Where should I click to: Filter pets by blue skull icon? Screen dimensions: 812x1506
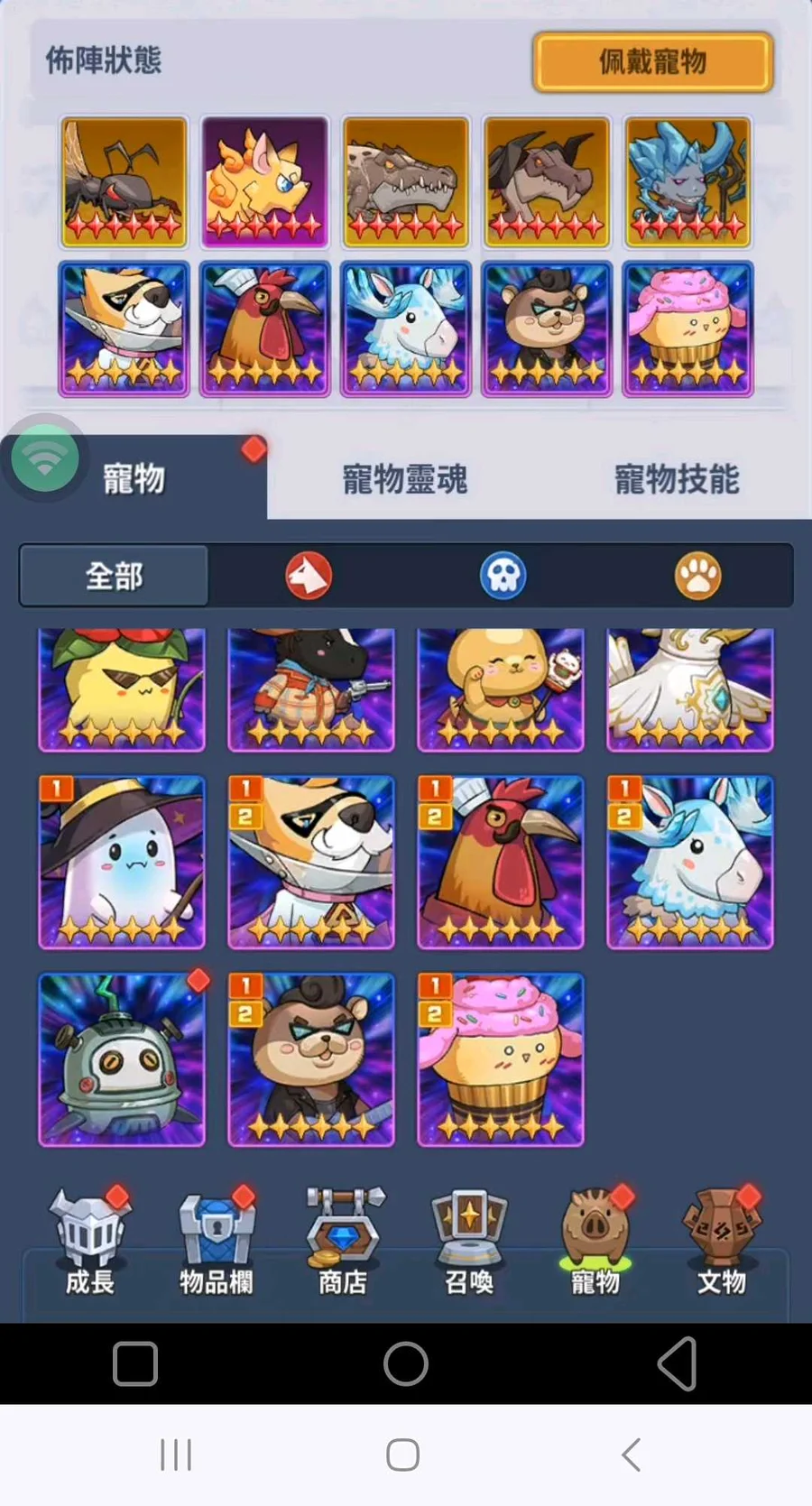tap(503, 576)
